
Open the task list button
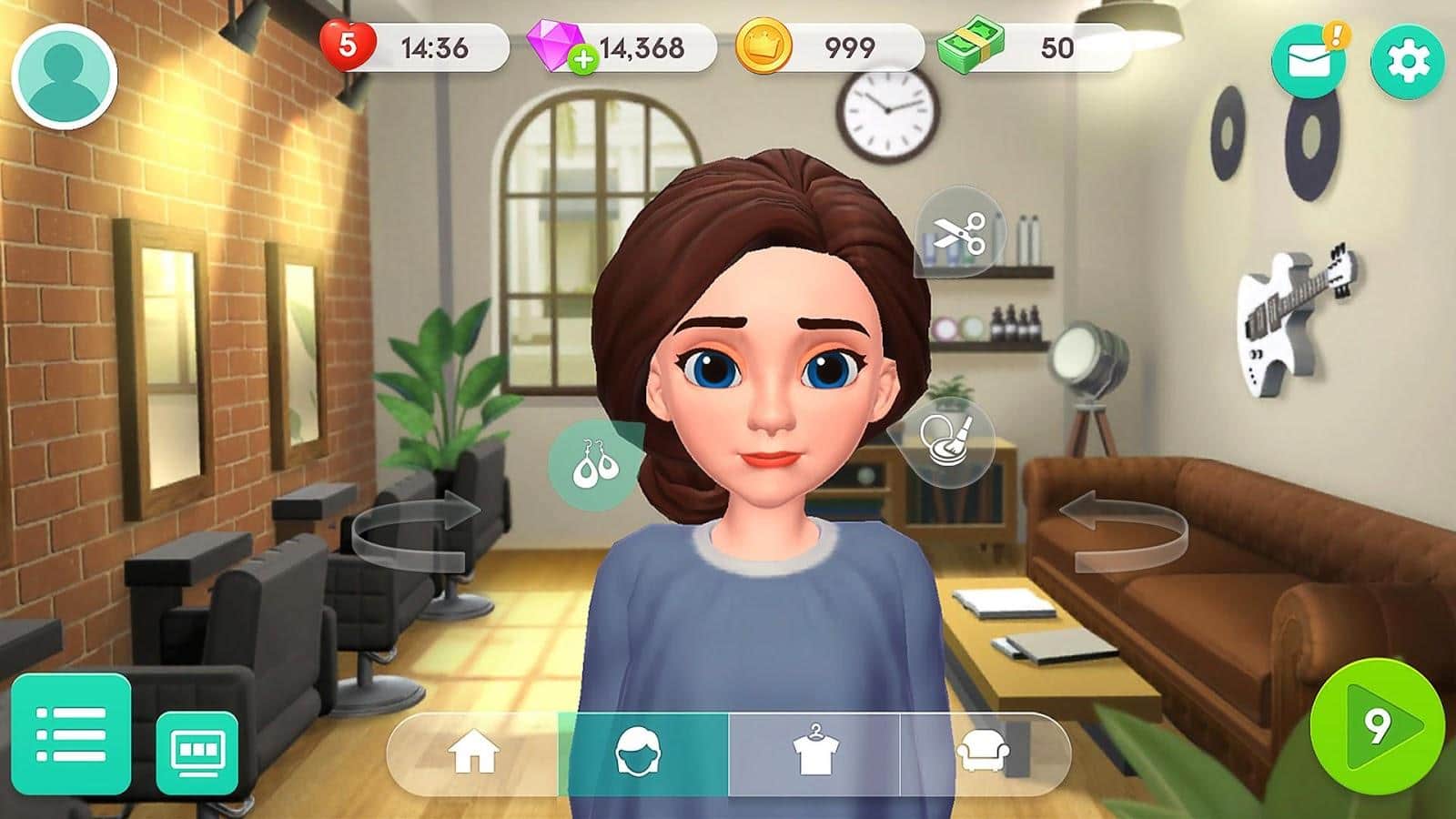(x=71, y=734)
